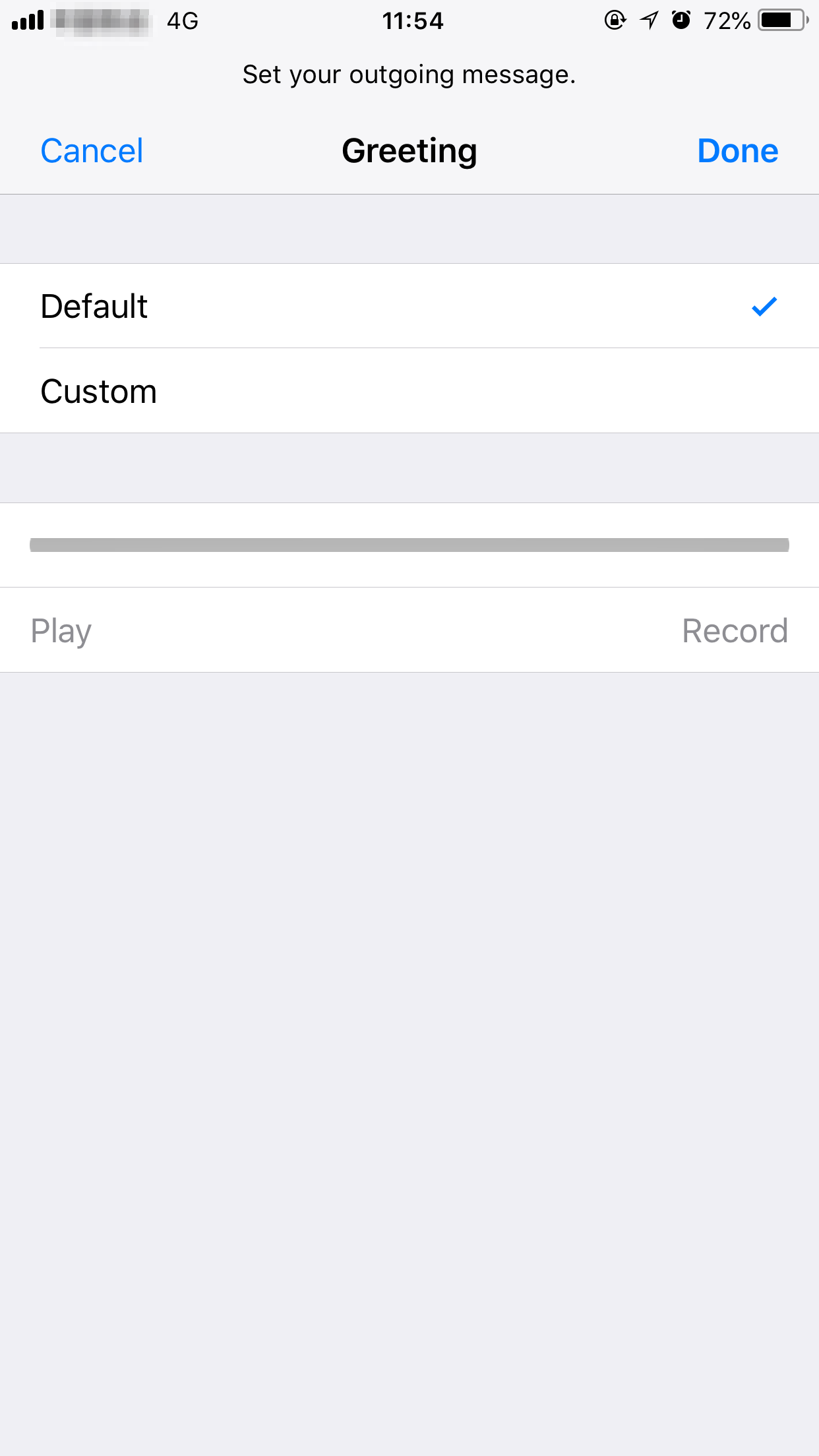
Task: Play the current greeting
Action: (61, 631)
